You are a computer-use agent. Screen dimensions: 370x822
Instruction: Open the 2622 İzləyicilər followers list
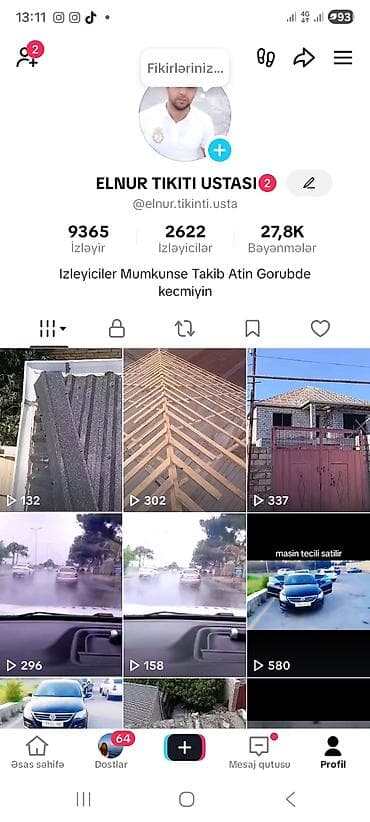click(x=185, y=239)
